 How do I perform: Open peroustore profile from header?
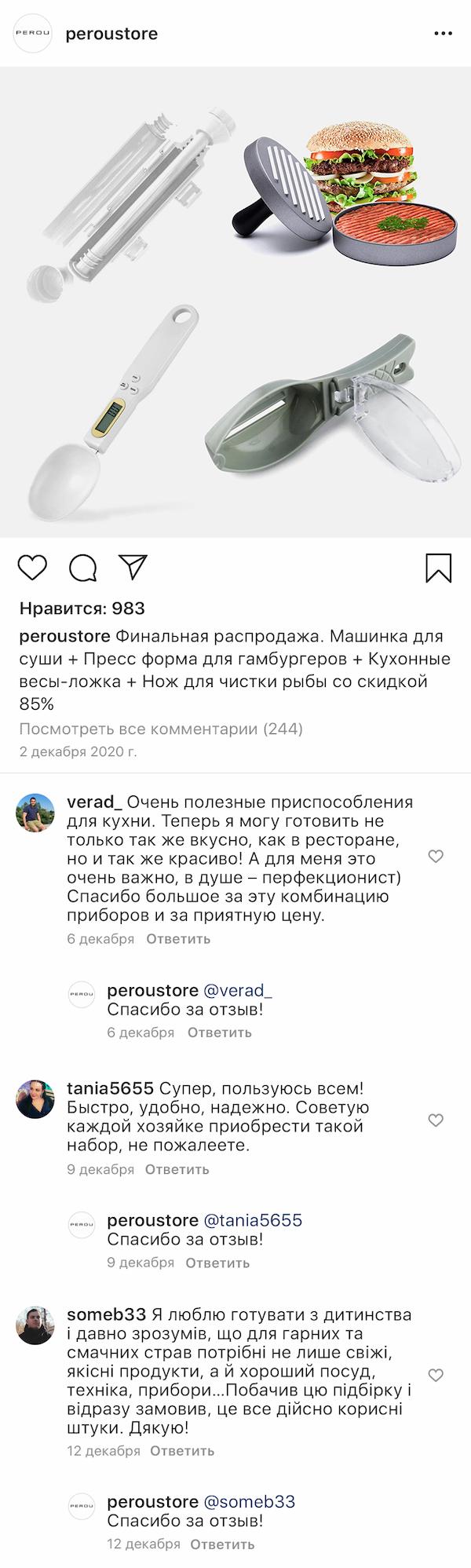111,34
